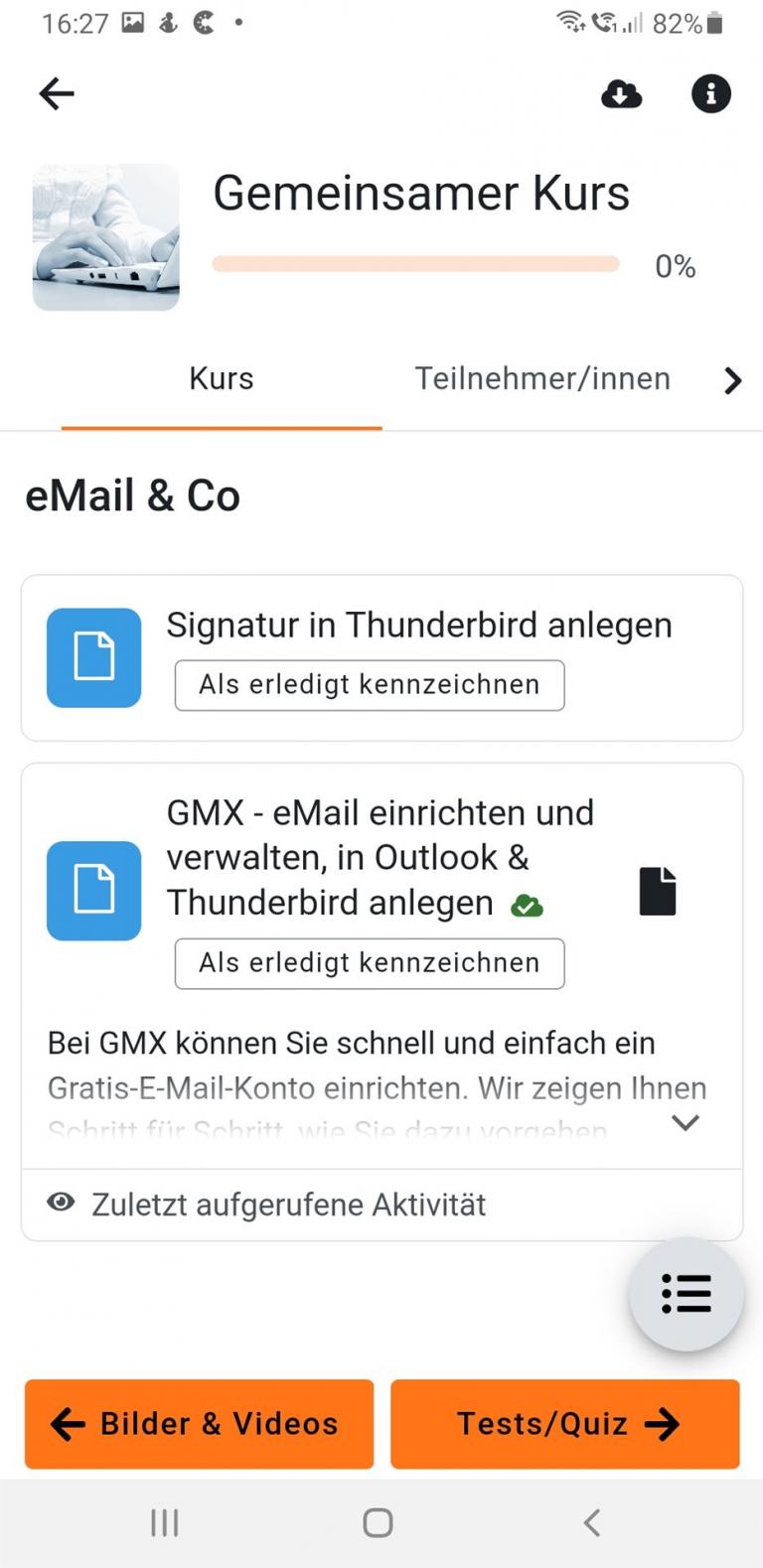
Task: Mark the GMX activity as erledigt
Action: click(369, 962)
